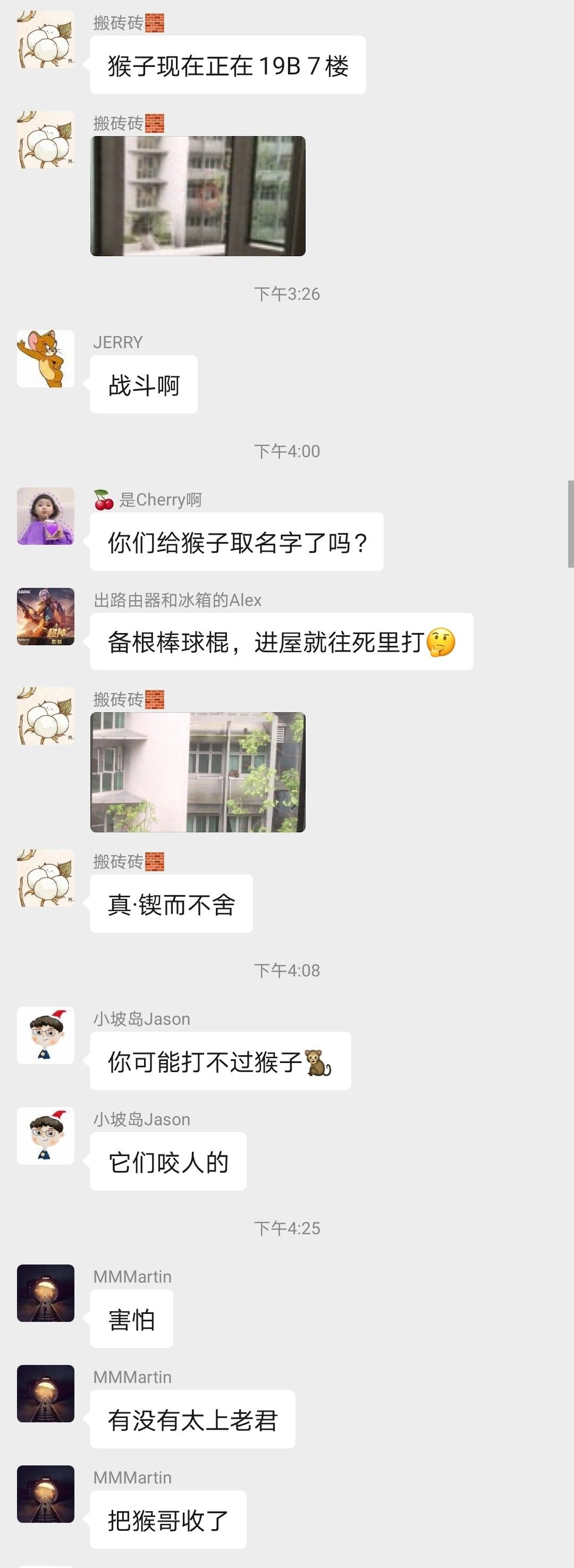Open the photo sent after the 19B 7楼 message
574x1568 pixels.
[x=198, y=196]
